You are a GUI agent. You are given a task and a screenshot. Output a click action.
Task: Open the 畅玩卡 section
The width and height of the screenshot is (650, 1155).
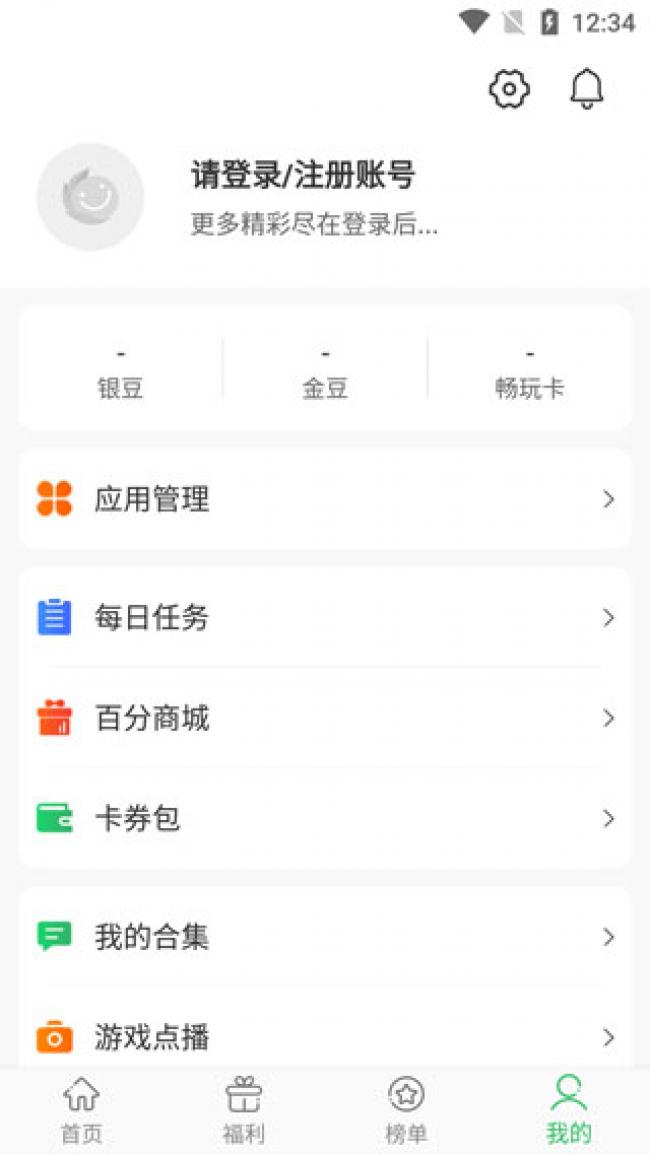pos(529,372)
